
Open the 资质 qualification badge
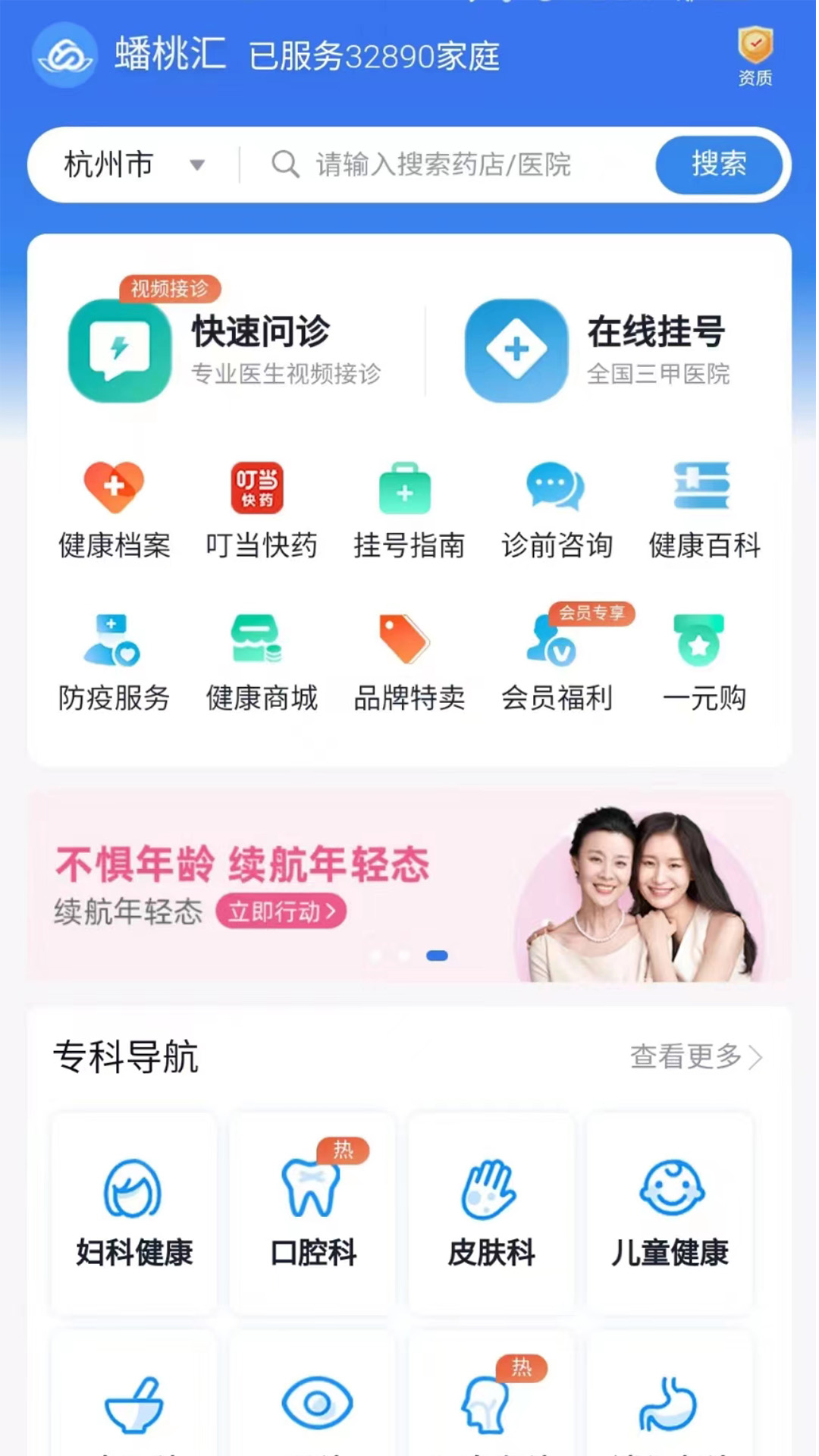click(x=755, y=57)
